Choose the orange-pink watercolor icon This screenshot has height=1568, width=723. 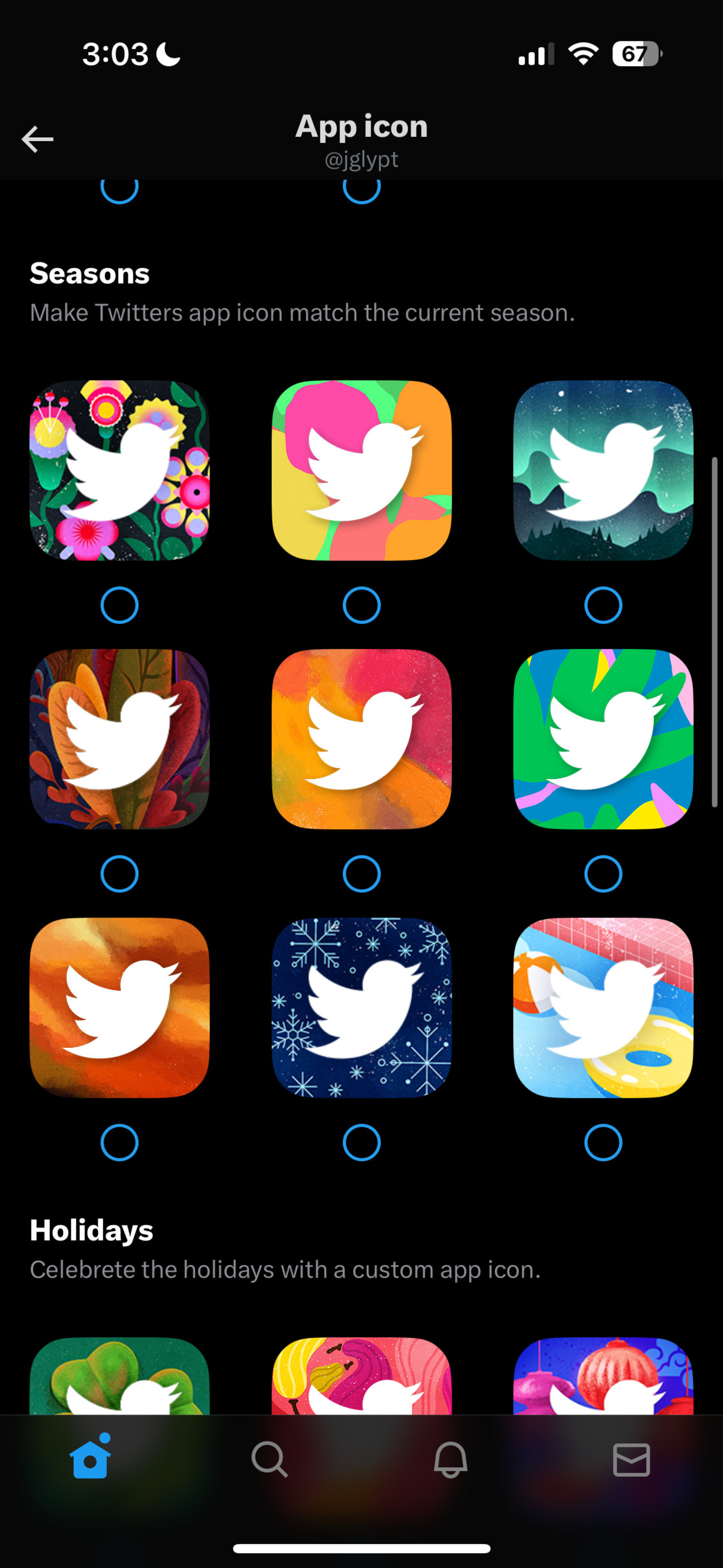click(361, 739)
